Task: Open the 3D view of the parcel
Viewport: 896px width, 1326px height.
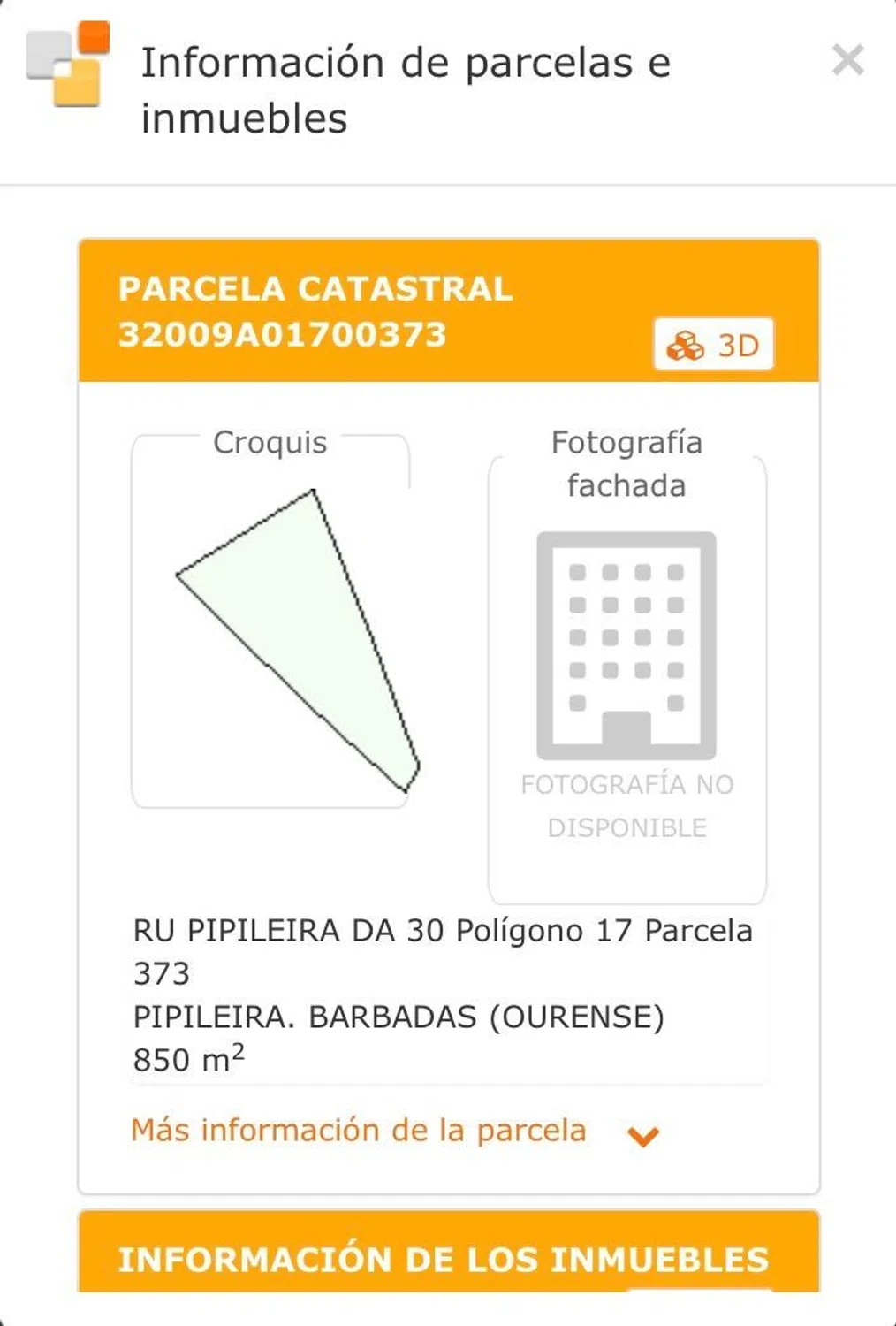Action: point(713,345)
